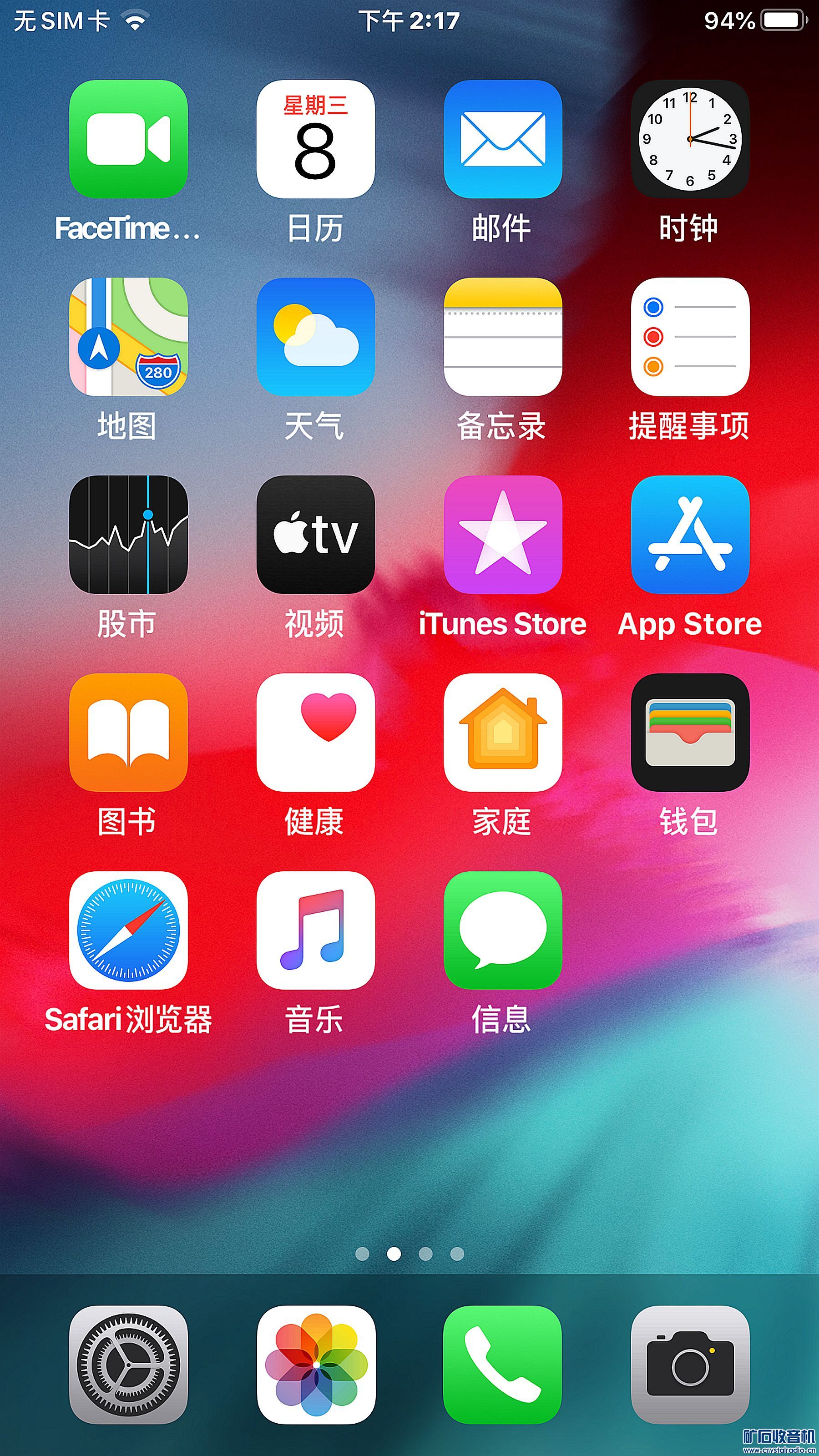
Task: Open the 备忘录 Notes app
Action: tap(503, 339)
